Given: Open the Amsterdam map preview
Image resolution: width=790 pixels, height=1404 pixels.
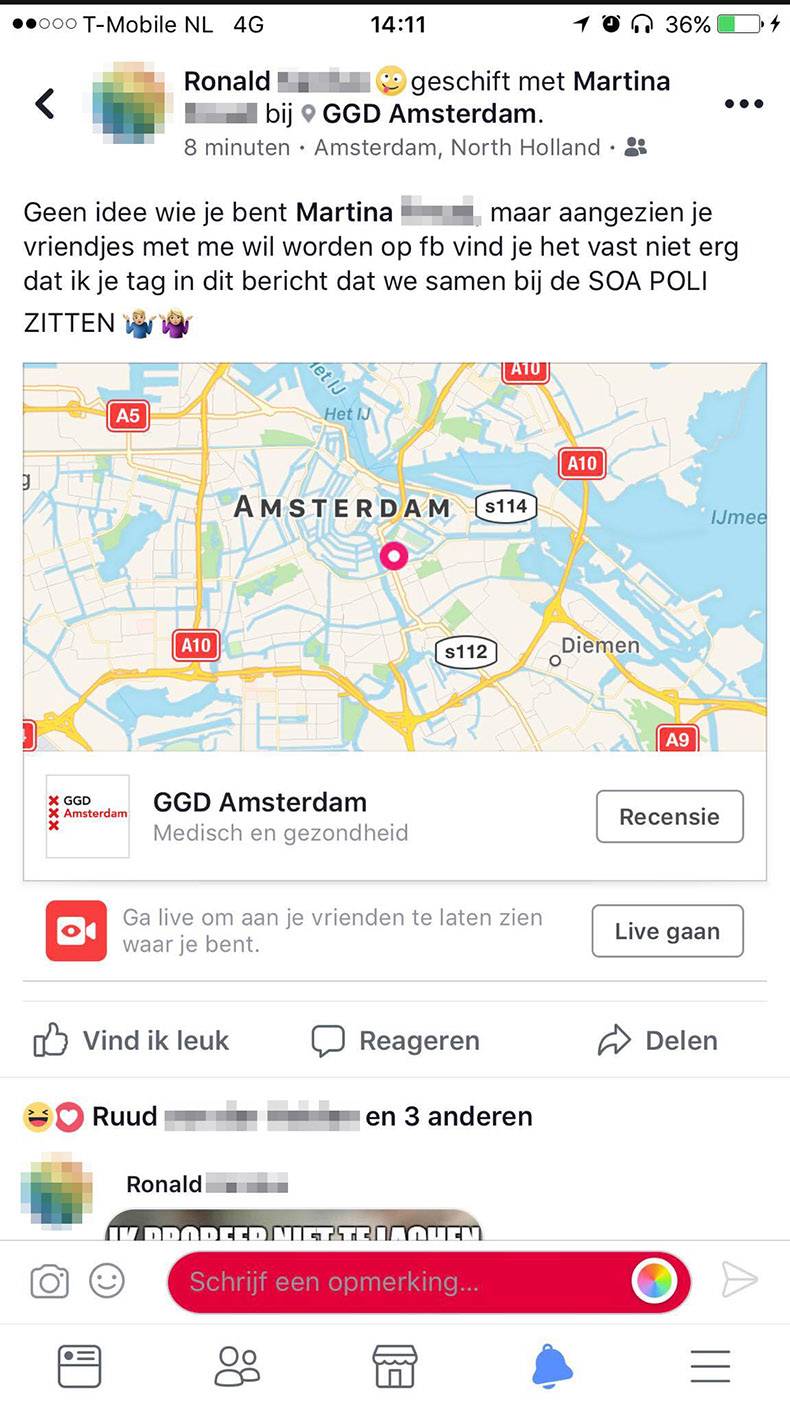Looking at the screenshot, I should pyautogui.click(x=394, y=556).
